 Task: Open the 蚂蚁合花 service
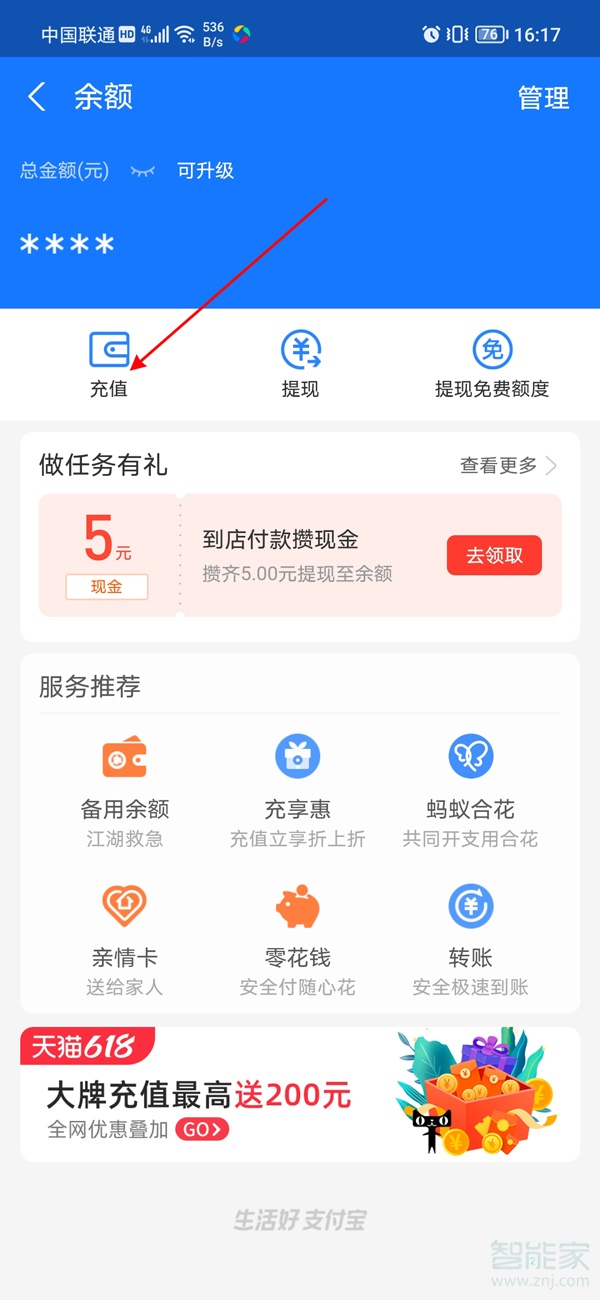point(471,790)
